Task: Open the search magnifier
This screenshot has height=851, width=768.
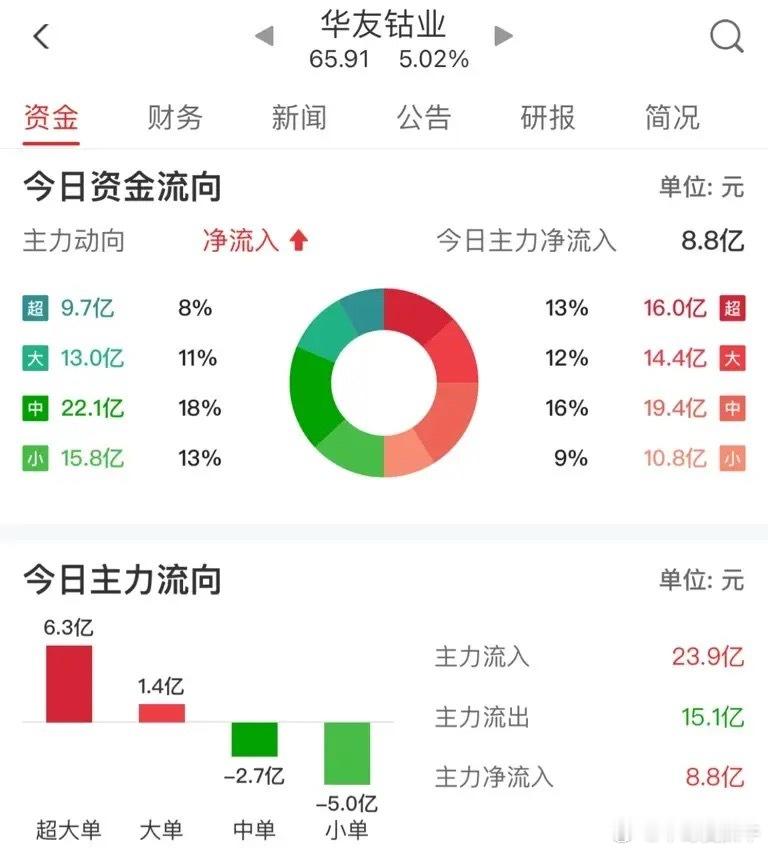Action: click(x=726, y=35)
